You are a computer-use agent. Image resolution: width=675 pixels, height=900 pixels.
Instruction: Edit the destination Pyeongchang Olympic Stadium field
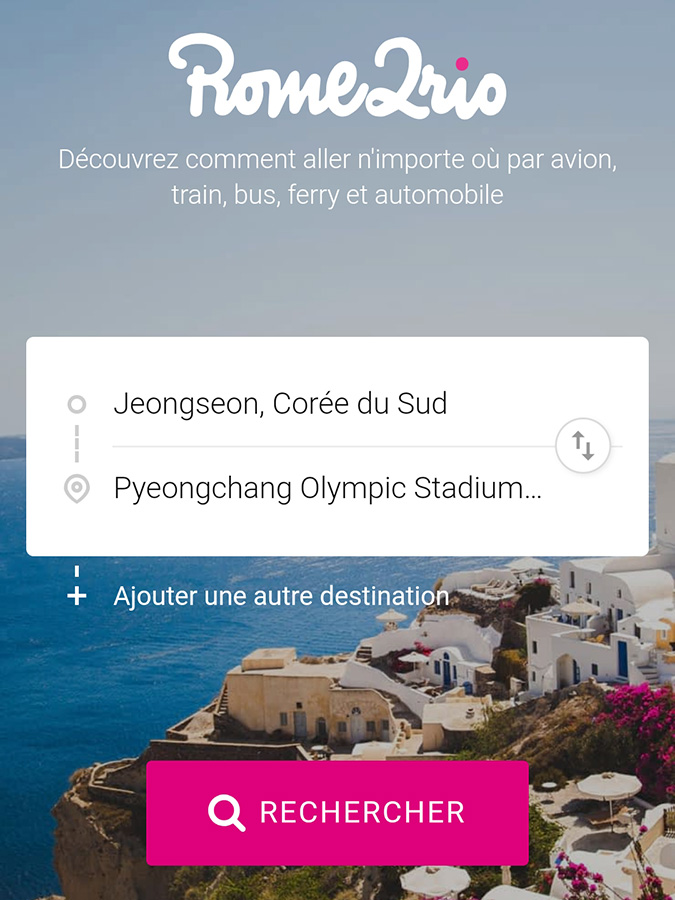(x=328, y=489)
